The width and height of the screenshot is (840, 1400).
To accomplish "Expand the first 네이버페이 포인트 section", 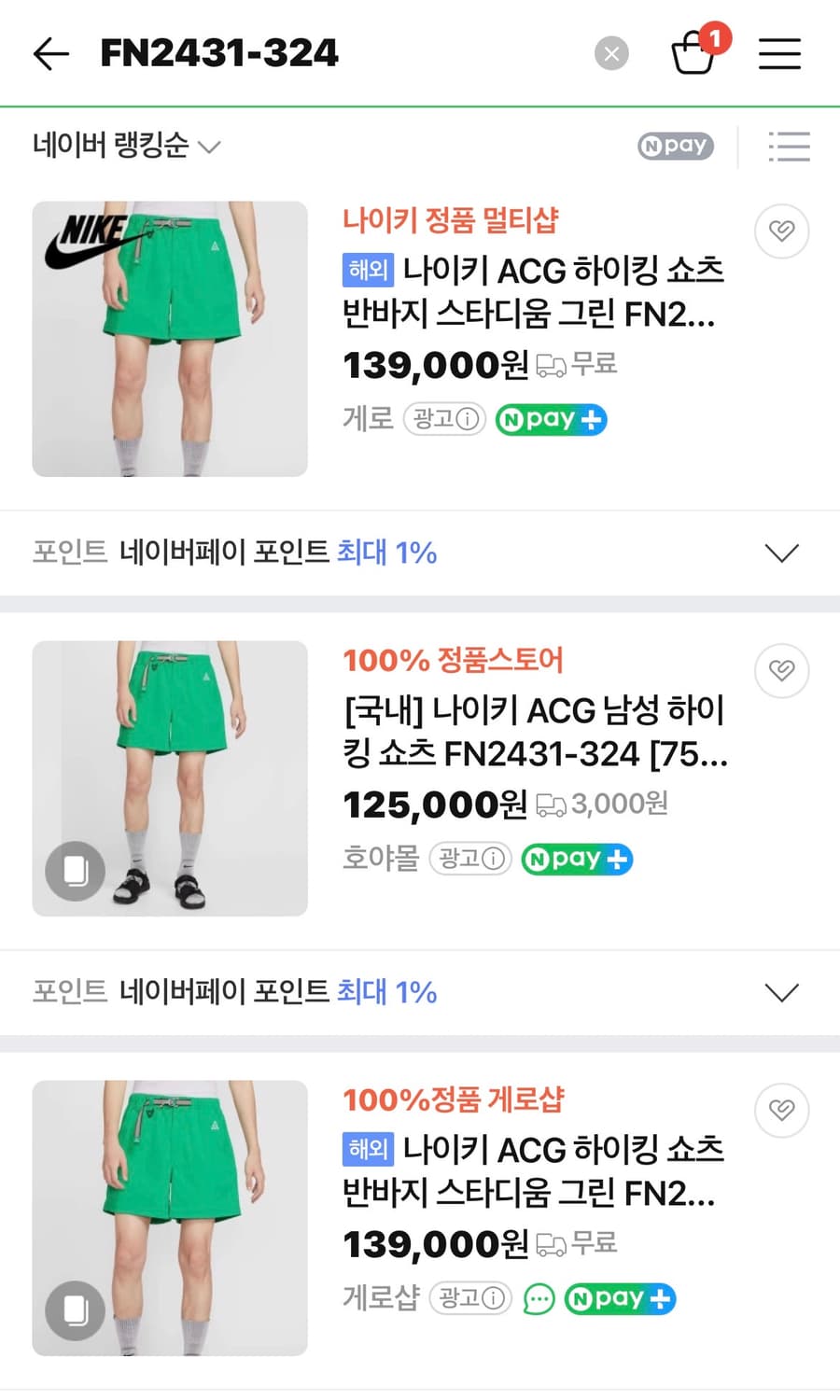I will (x=782, y=553).
